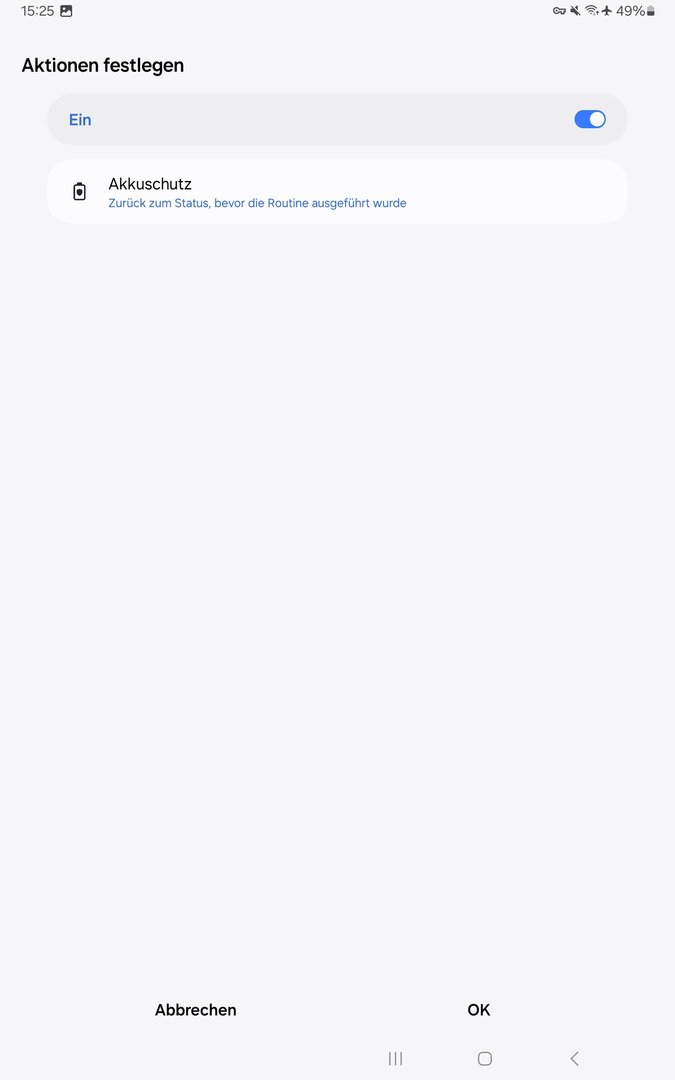The width and height of the screenshot is (675, 1080).
Task: Turn off the Ein switch
Action: pos(590,120)
